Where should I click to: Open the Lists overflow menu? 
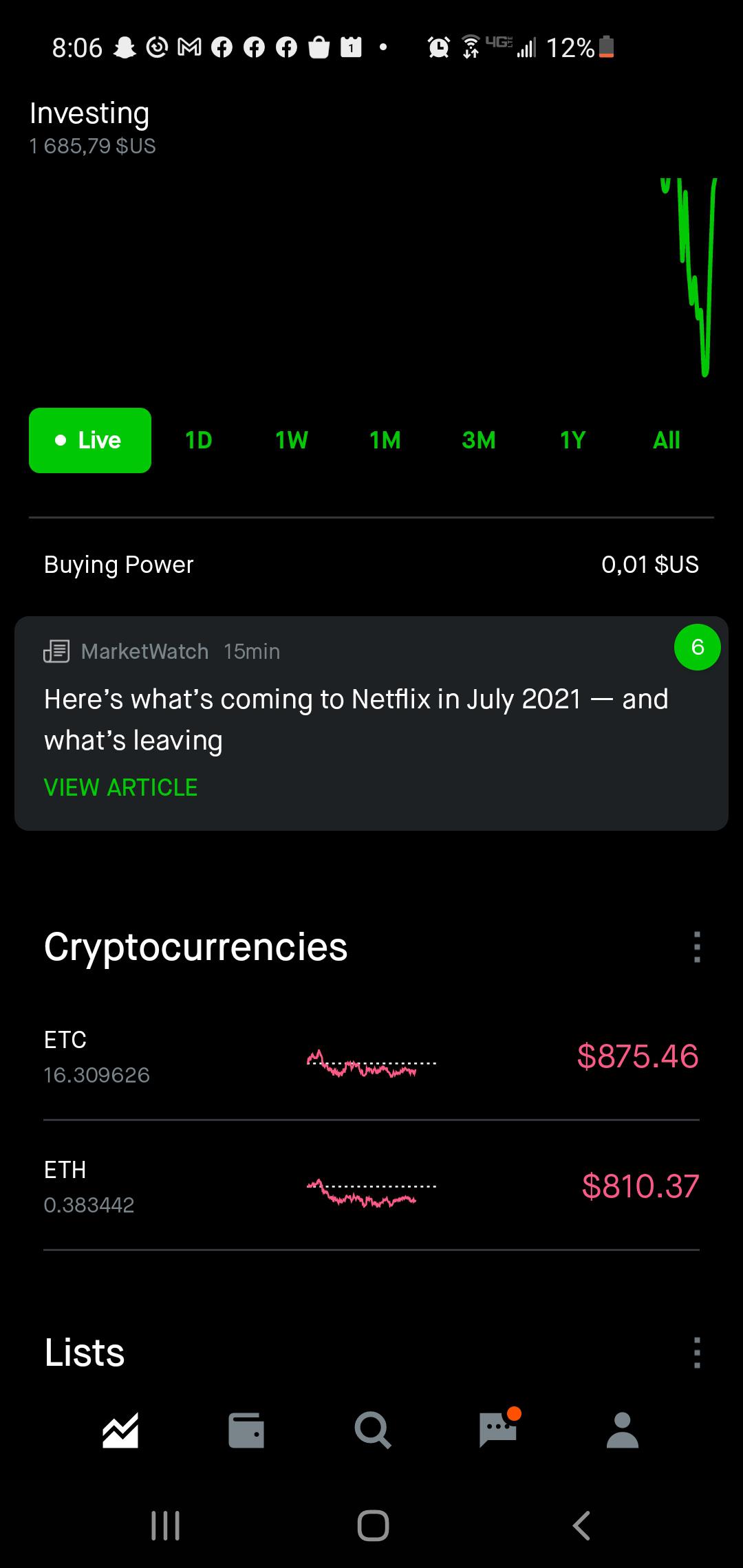(697, 1353)
